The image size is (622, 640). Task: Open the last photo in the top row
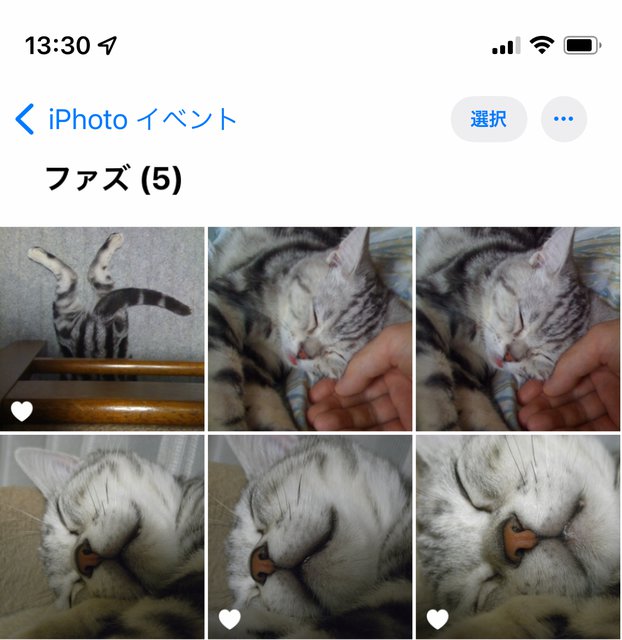tap(518, 328)
